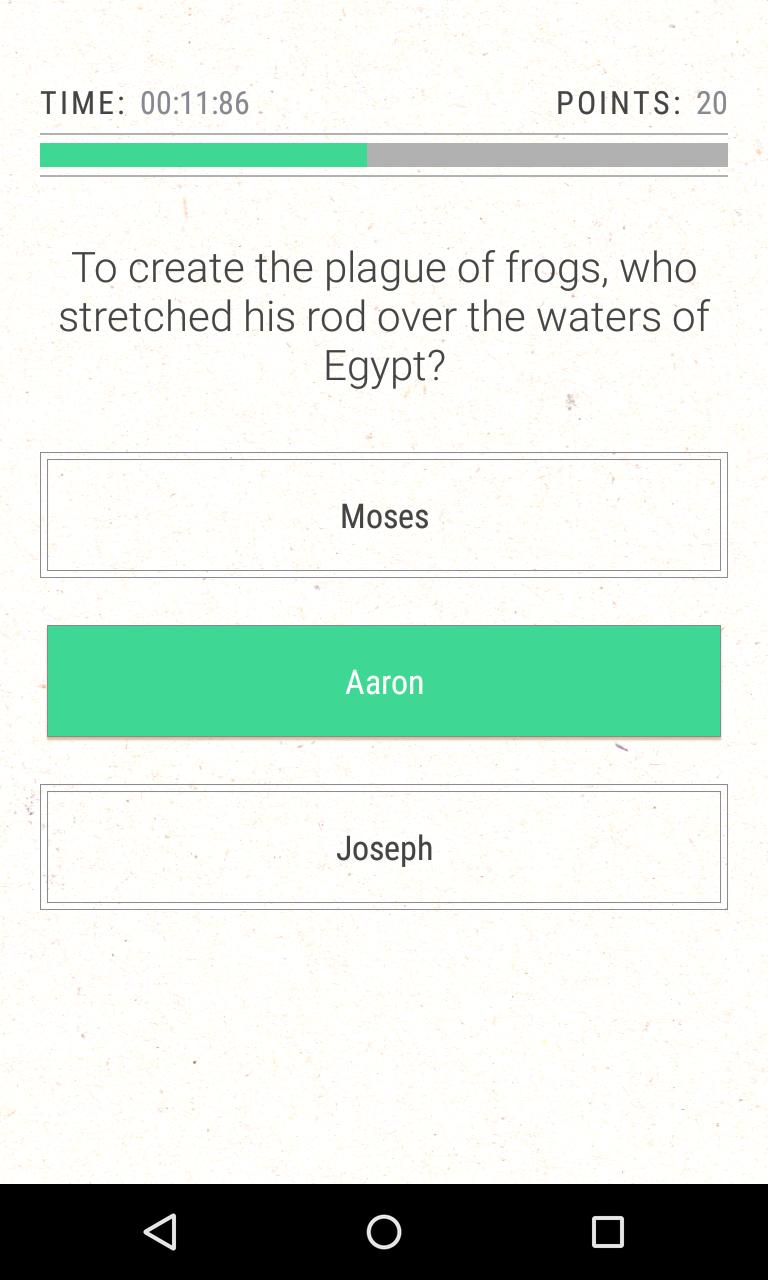Screen dimensions: 768x1280
Task: Tap the overview square navigation icon
Action: 606,1231
